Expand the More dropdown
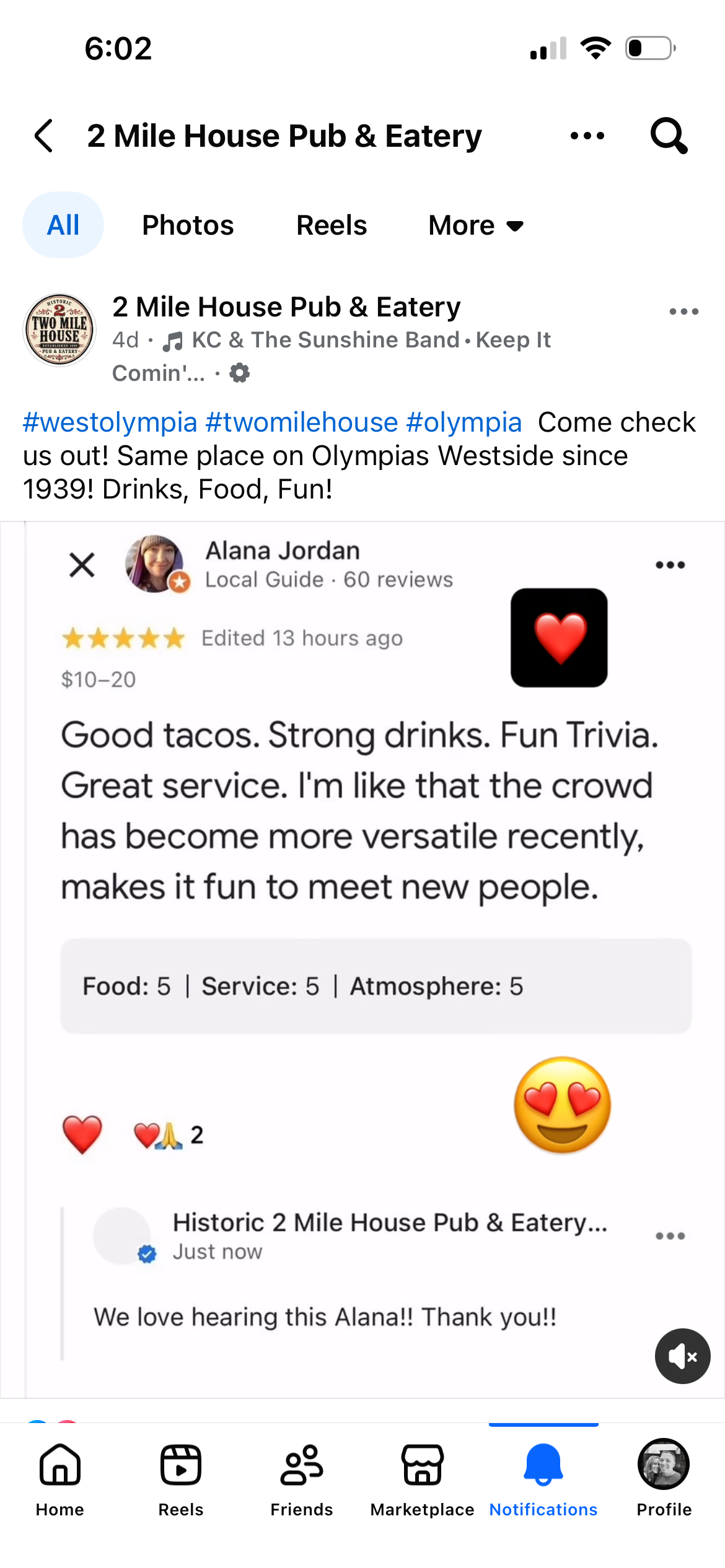Viewport: 725px width, 1568px height. click(476, 225)
